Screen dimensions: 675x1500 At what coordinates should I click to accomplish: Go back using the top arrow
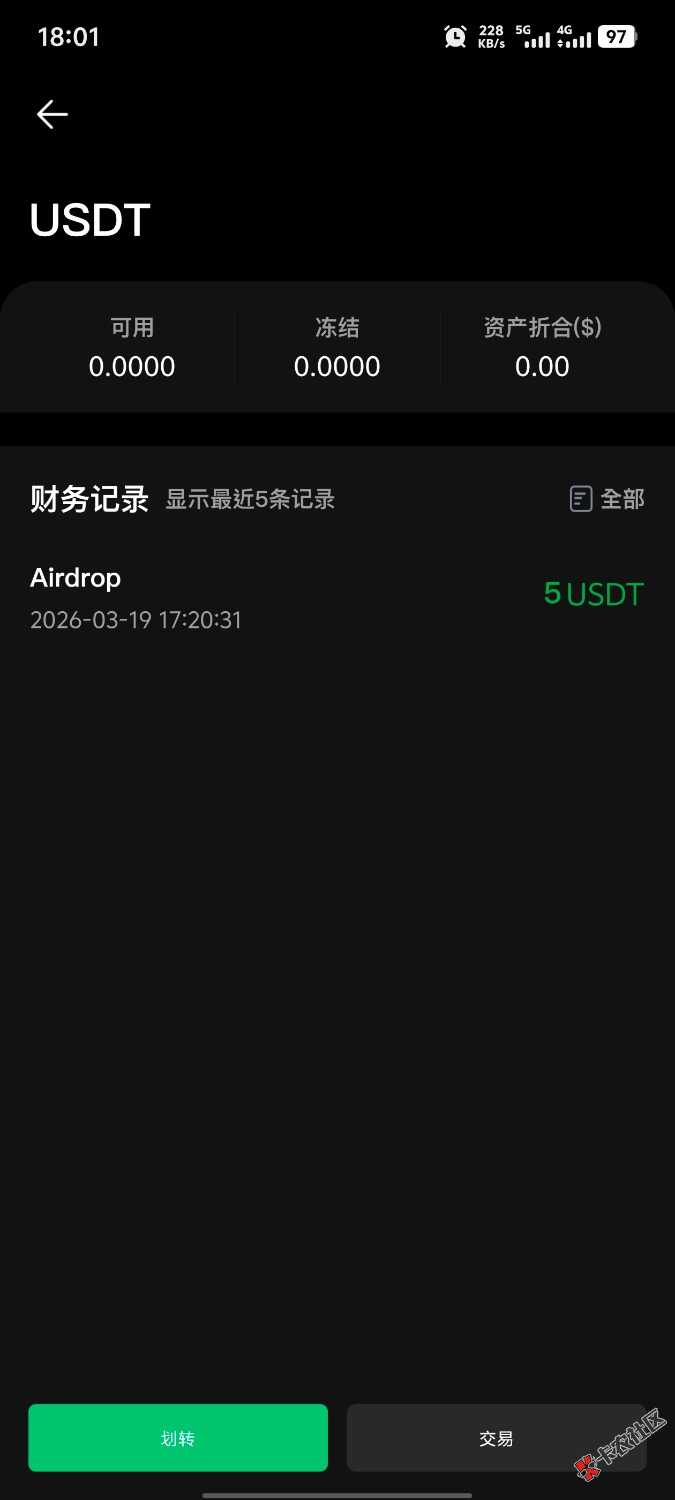[x=52, y=114]
